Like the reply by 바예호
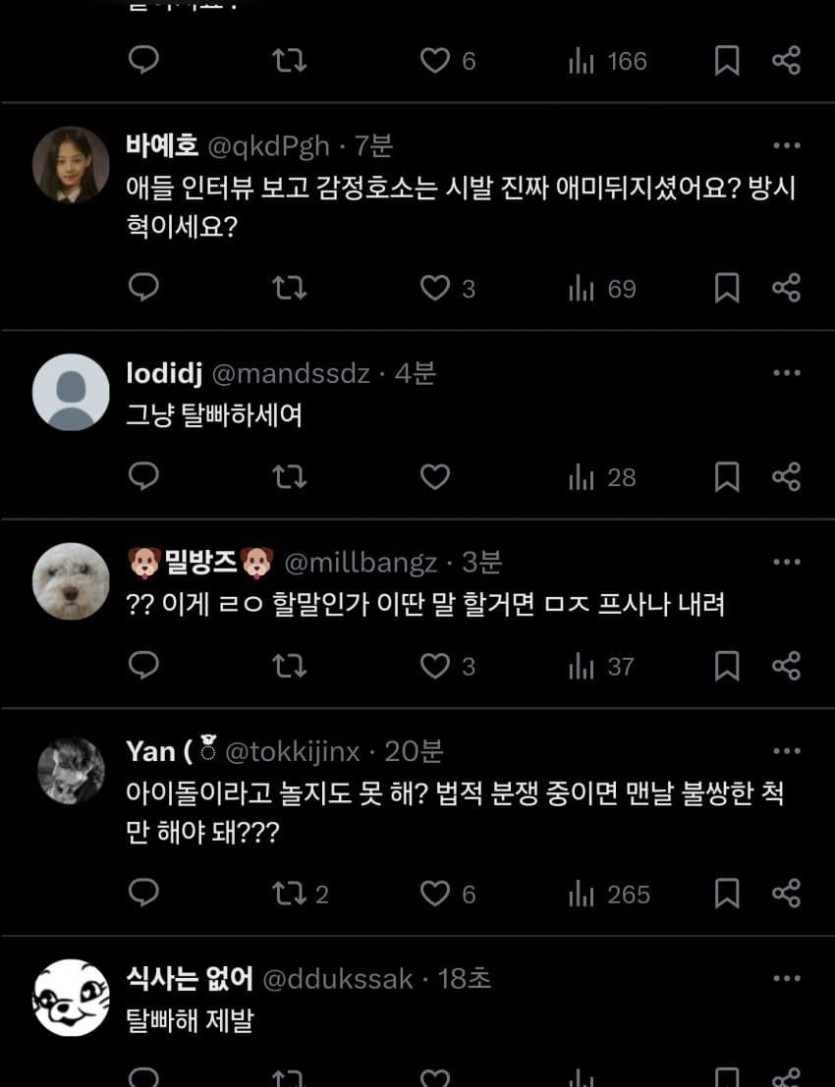Screen dimensions: 835x1087 tap(434, 289)
